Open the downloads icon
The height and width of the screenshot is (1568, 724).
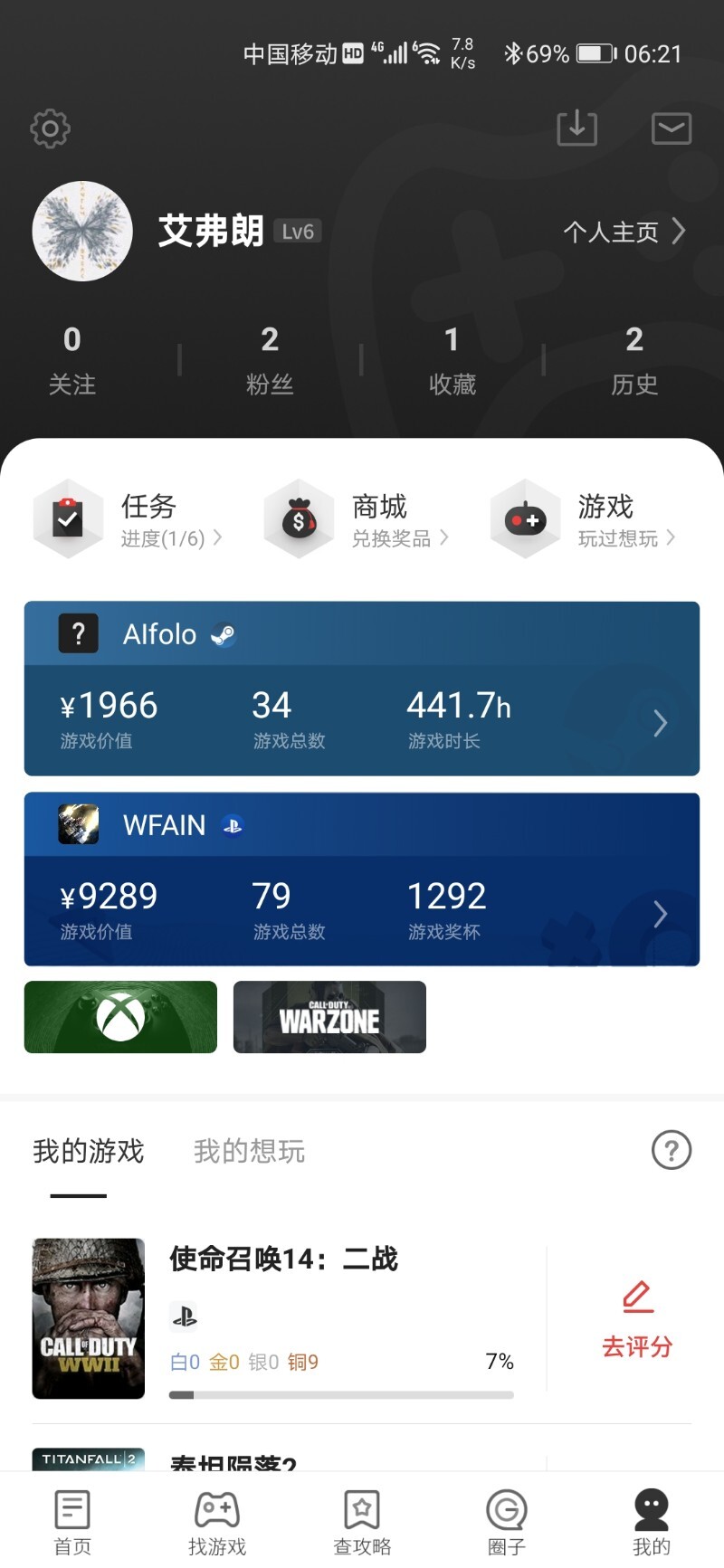pos(576,128)
